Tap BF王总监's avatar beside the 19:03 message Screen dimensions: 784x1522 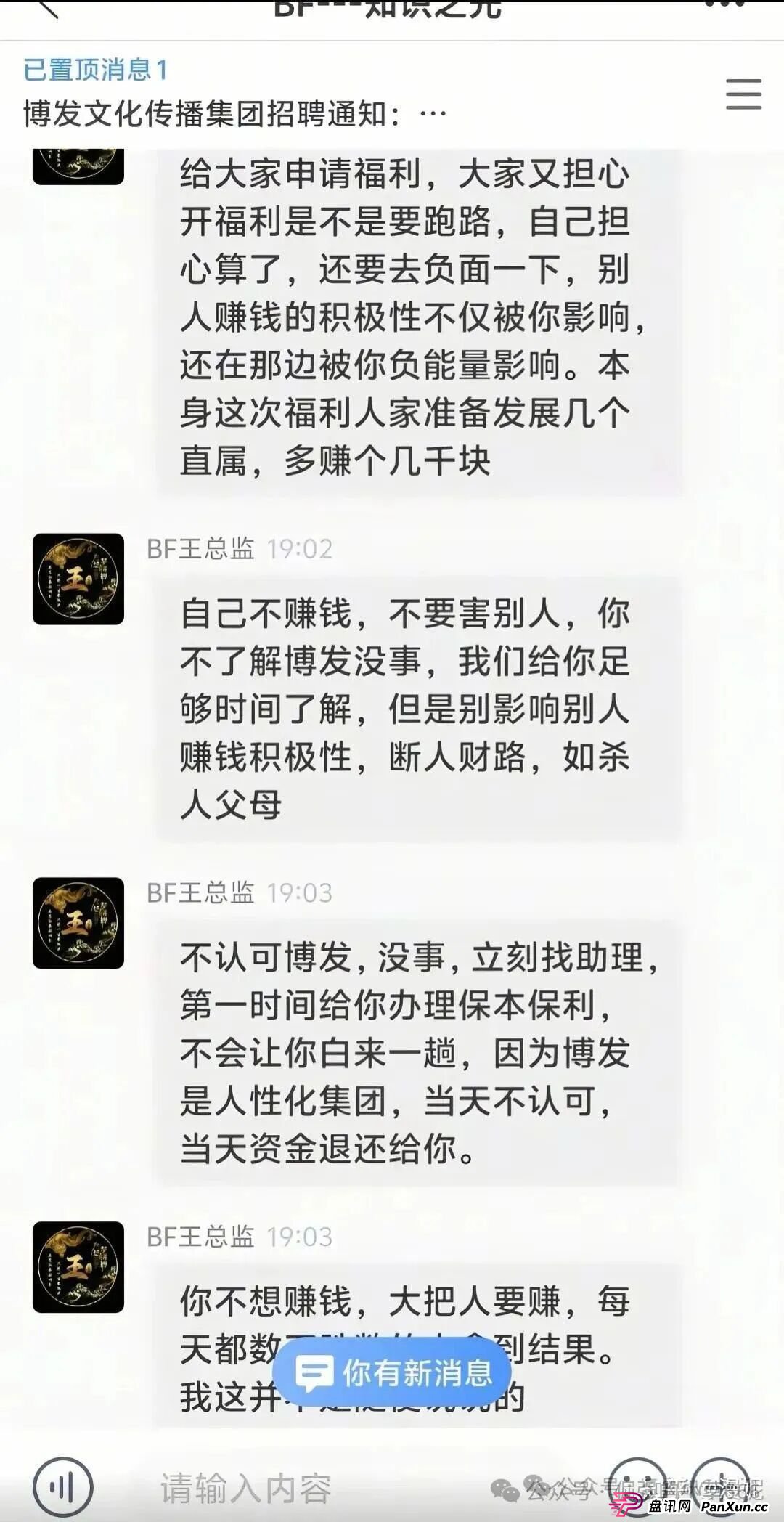point(78,922)
